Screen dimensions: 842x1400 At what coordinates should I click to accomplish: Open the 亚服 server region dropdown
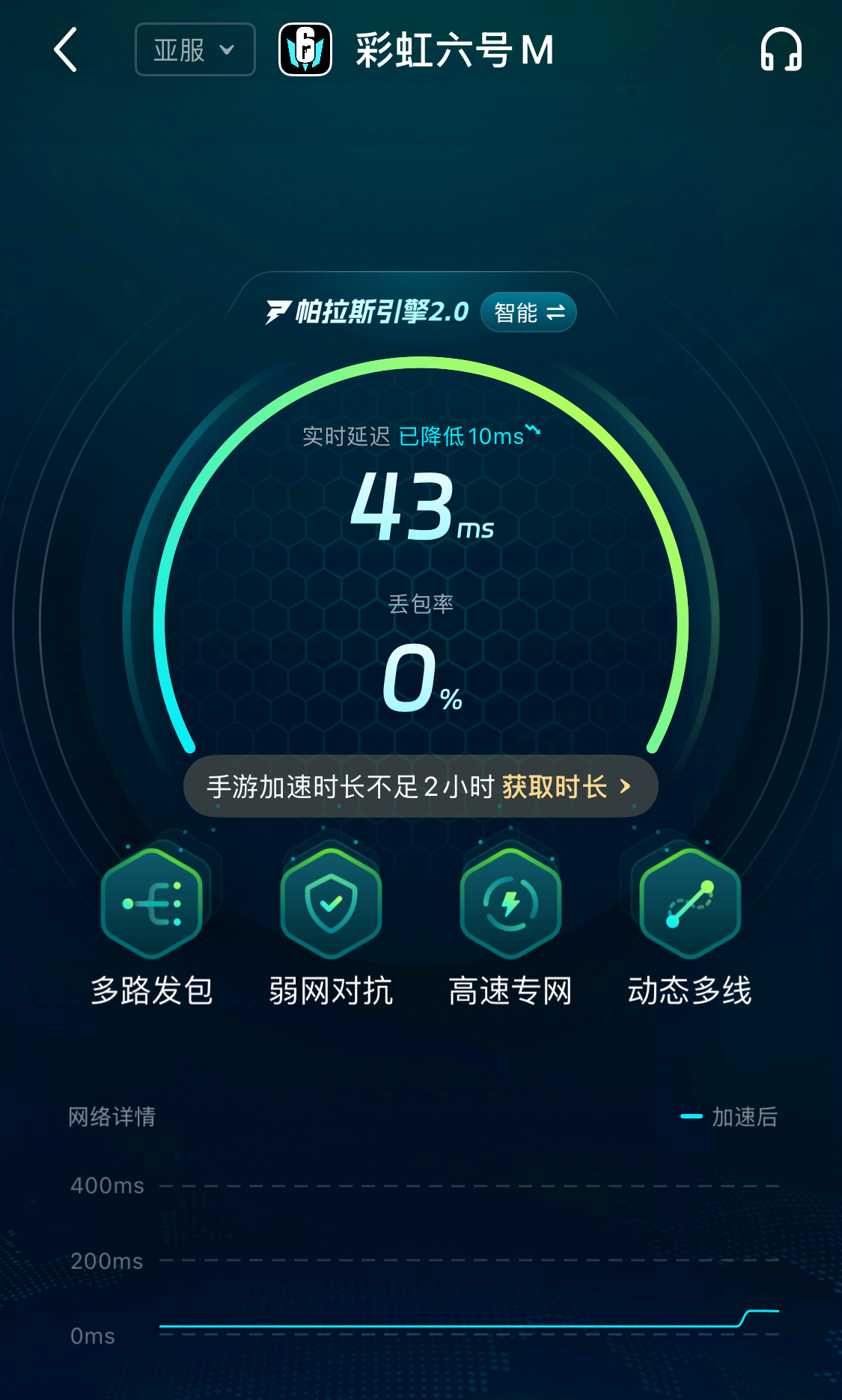pos(195,50)
